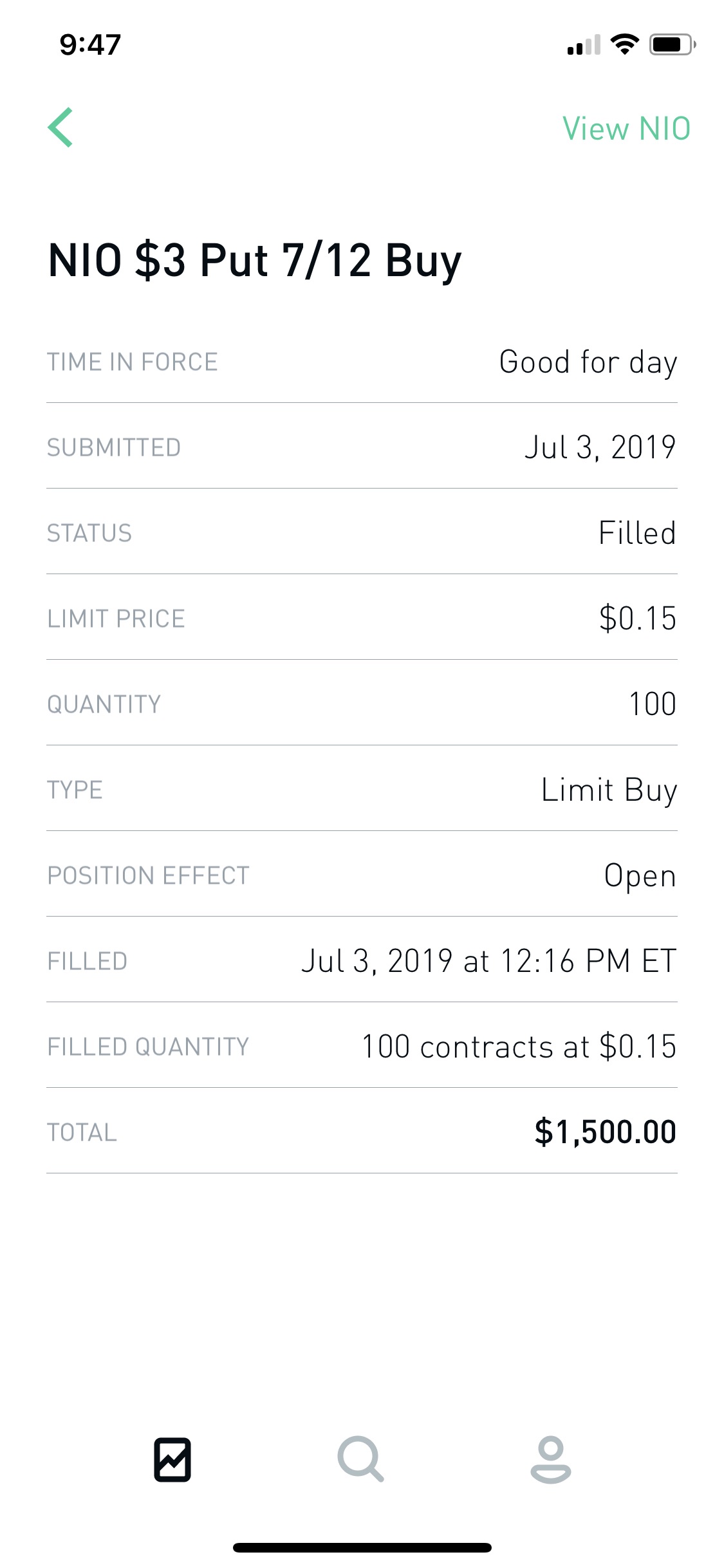This screenshot has width=724, height=1568.
Task: Switch to the portfolio chart tab
Action: [172, 1460]
